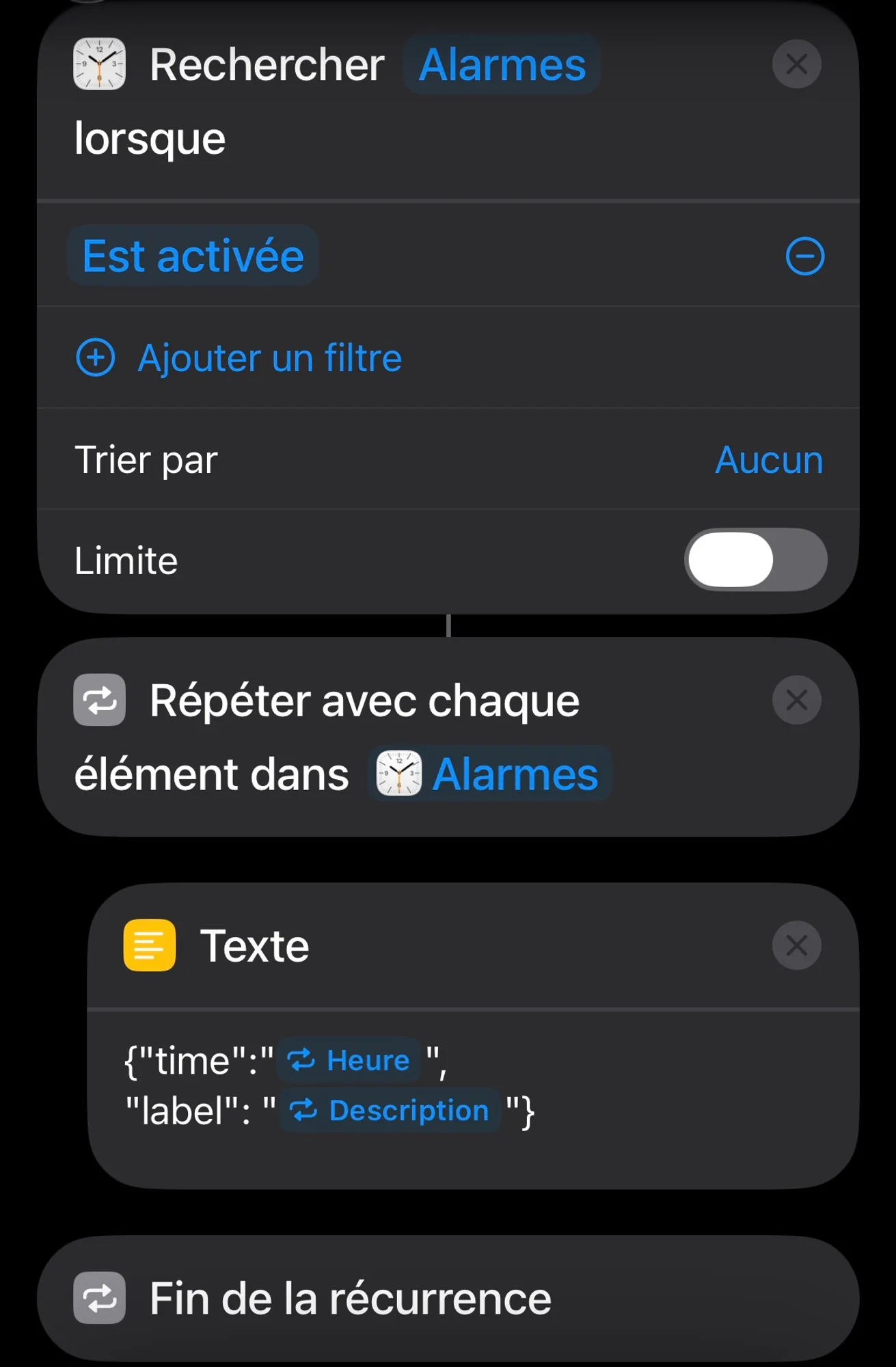The width and height of the screenshot is (896, 1367).
Task: Change the Alarmes search type chip
Action: tap(502, 65)
